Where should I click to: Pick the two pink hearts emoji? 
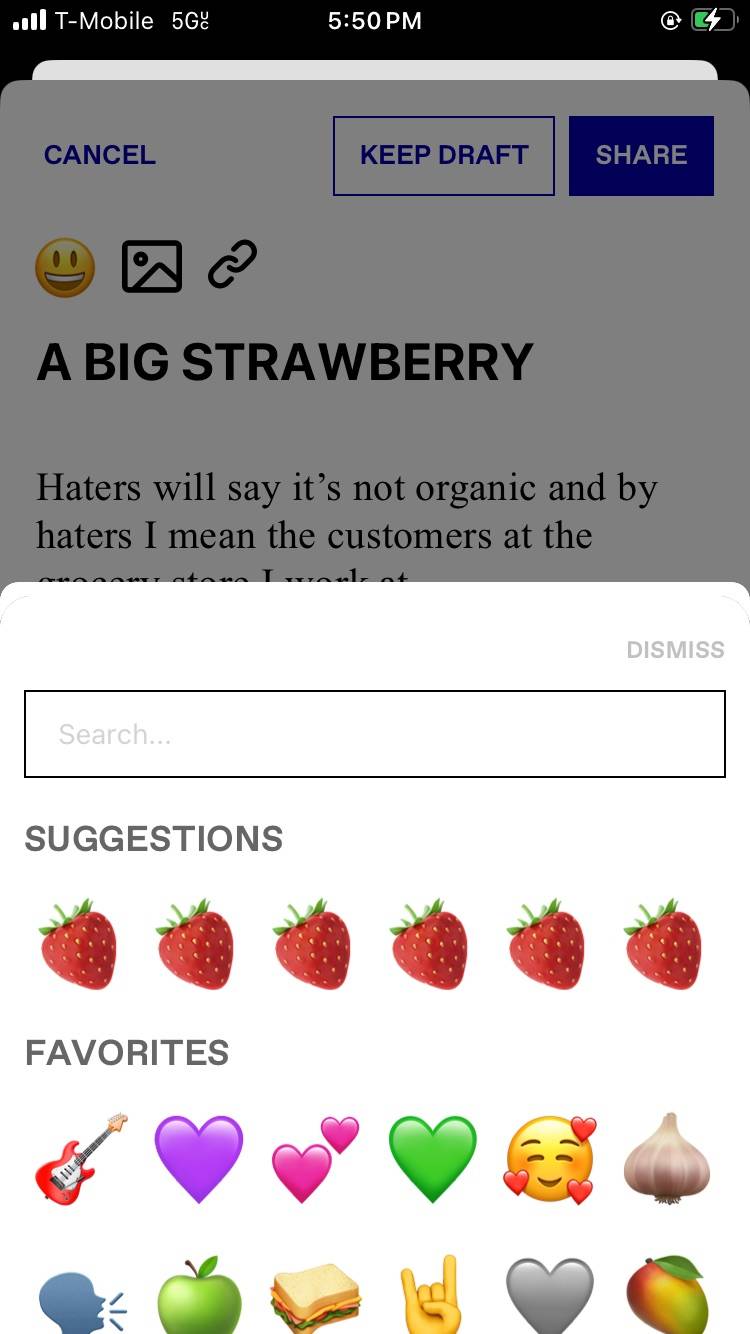click(315, 1158)
